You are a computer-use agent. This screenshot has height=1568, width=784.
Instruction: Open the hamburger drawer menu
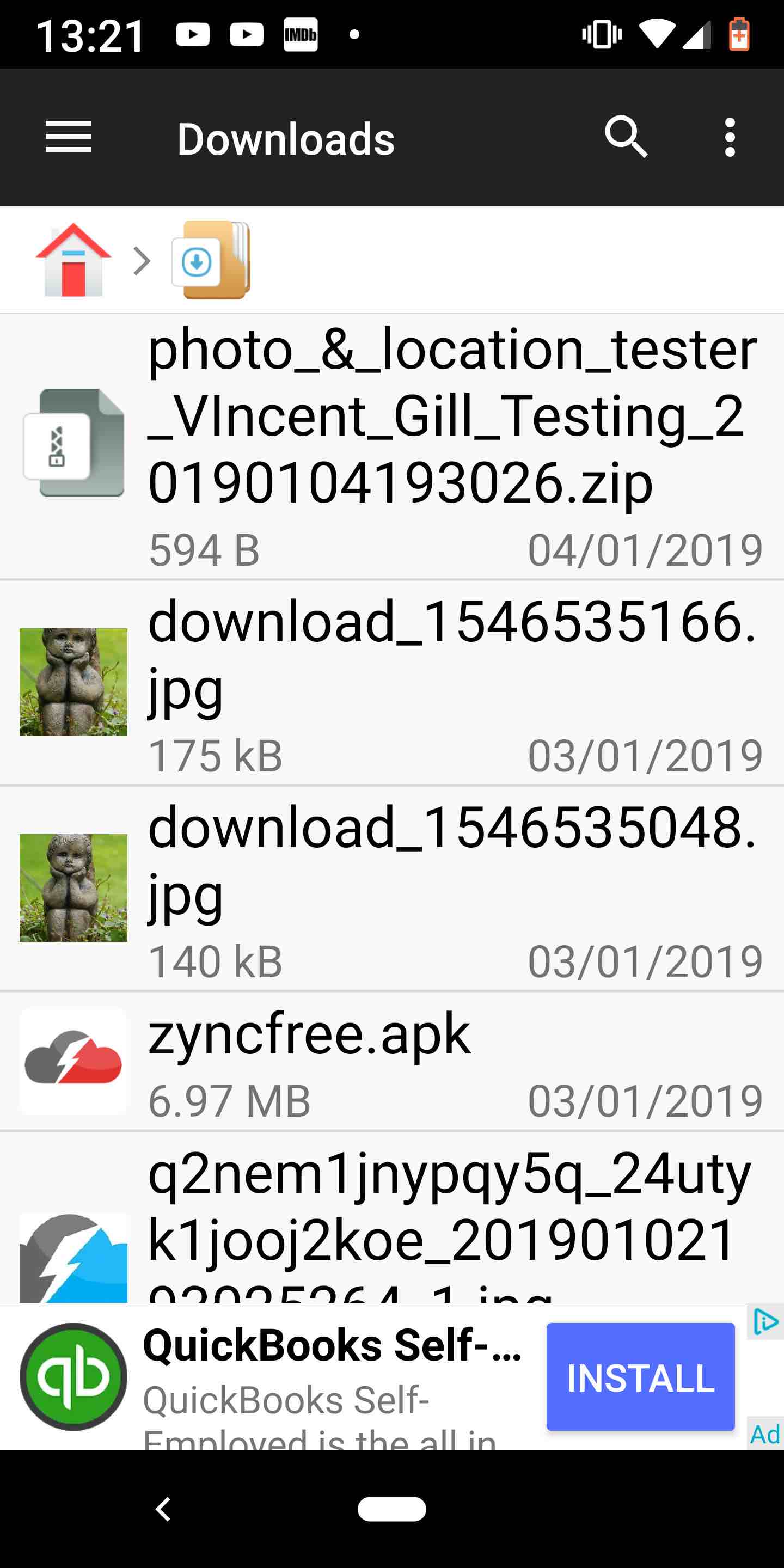click(x=68, y=138)
